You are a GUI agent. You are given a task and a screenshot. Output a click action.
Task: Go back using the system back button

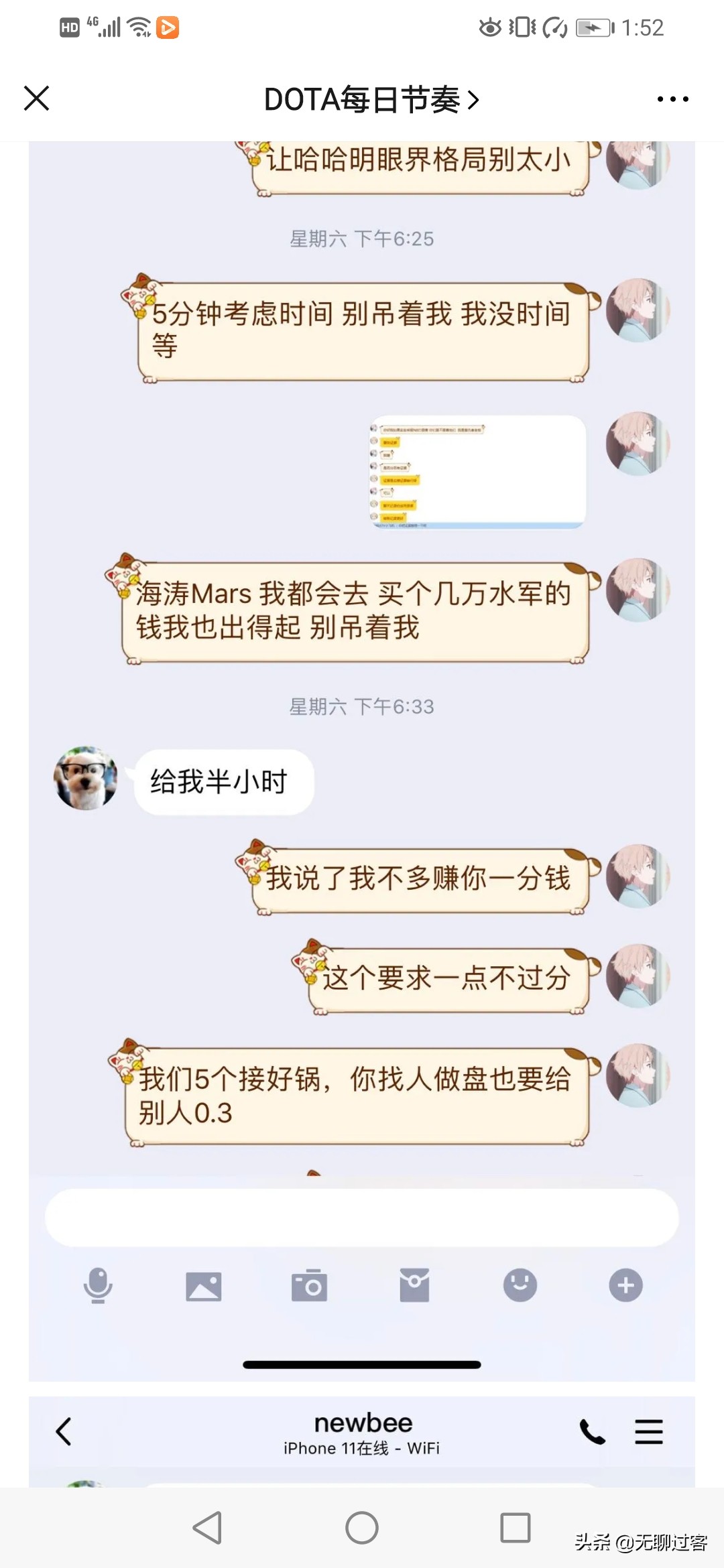[x=208, y=1528]
